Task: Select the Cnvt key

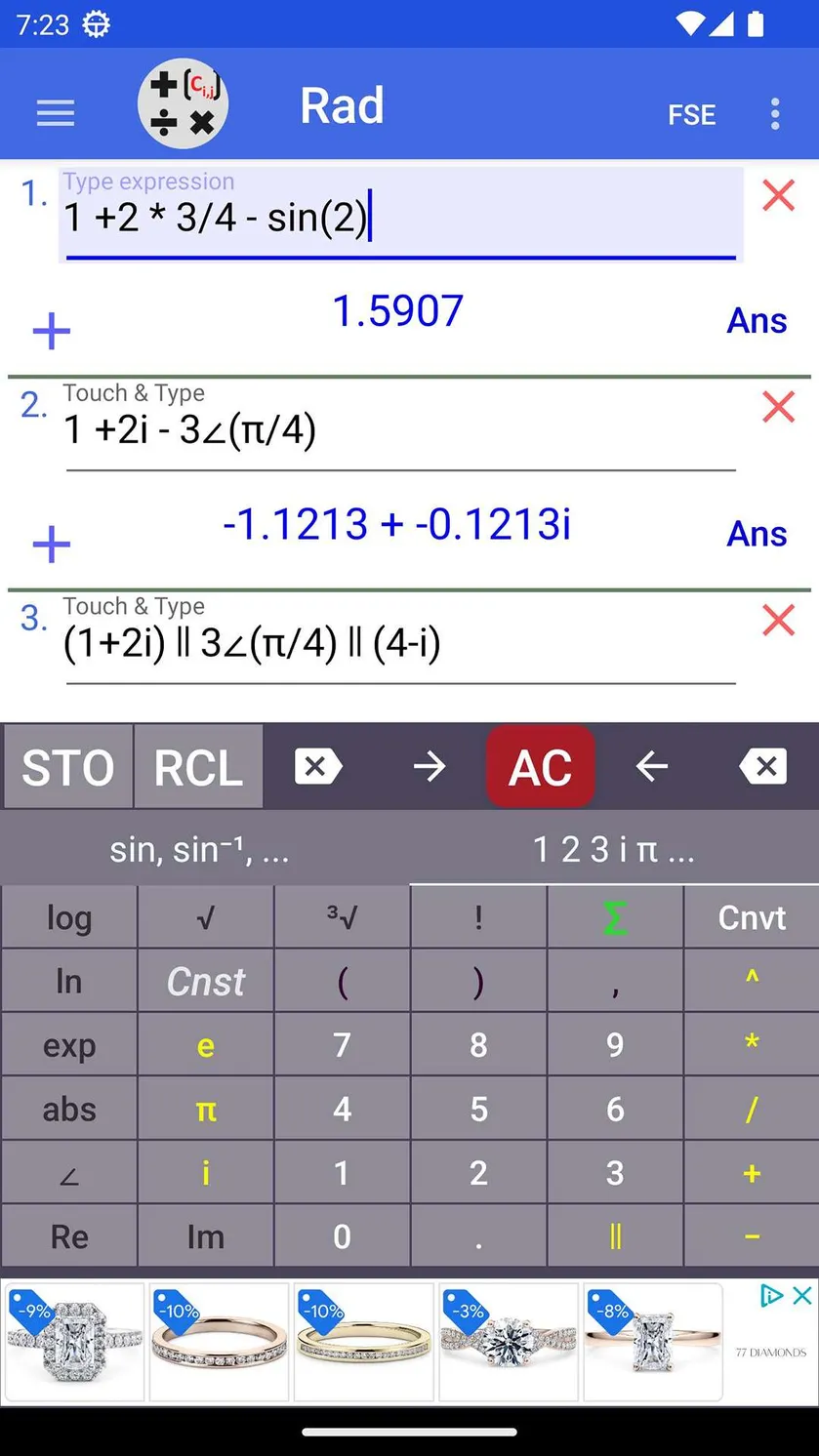Action: [752, 917]
